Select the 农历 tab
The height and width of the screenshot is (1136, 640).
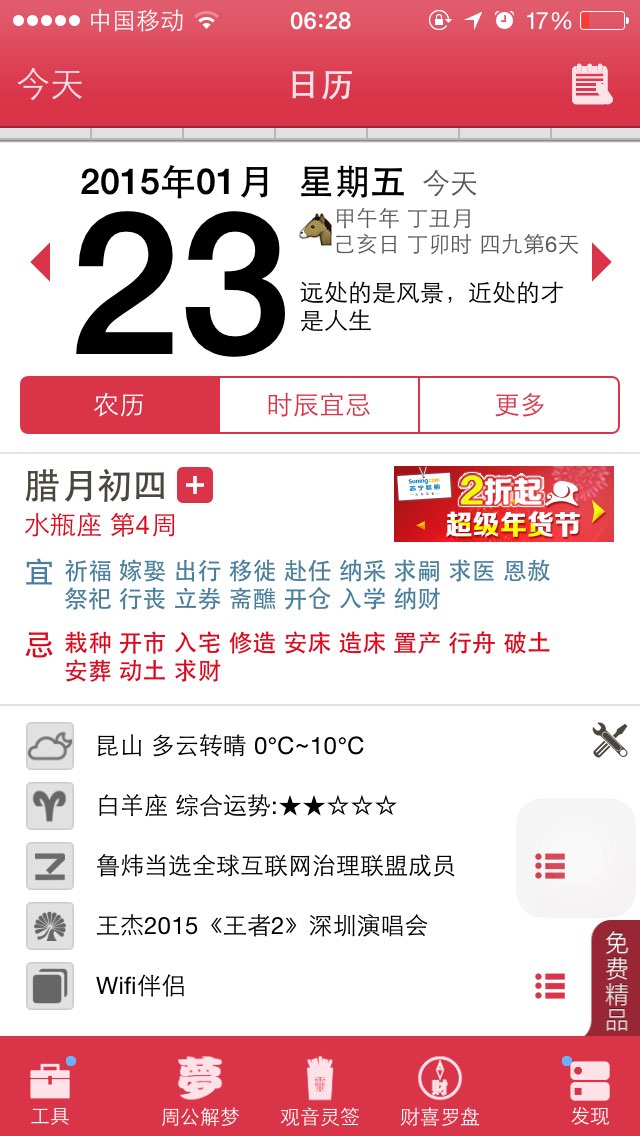pyautogui.click(x=120, y=405)
